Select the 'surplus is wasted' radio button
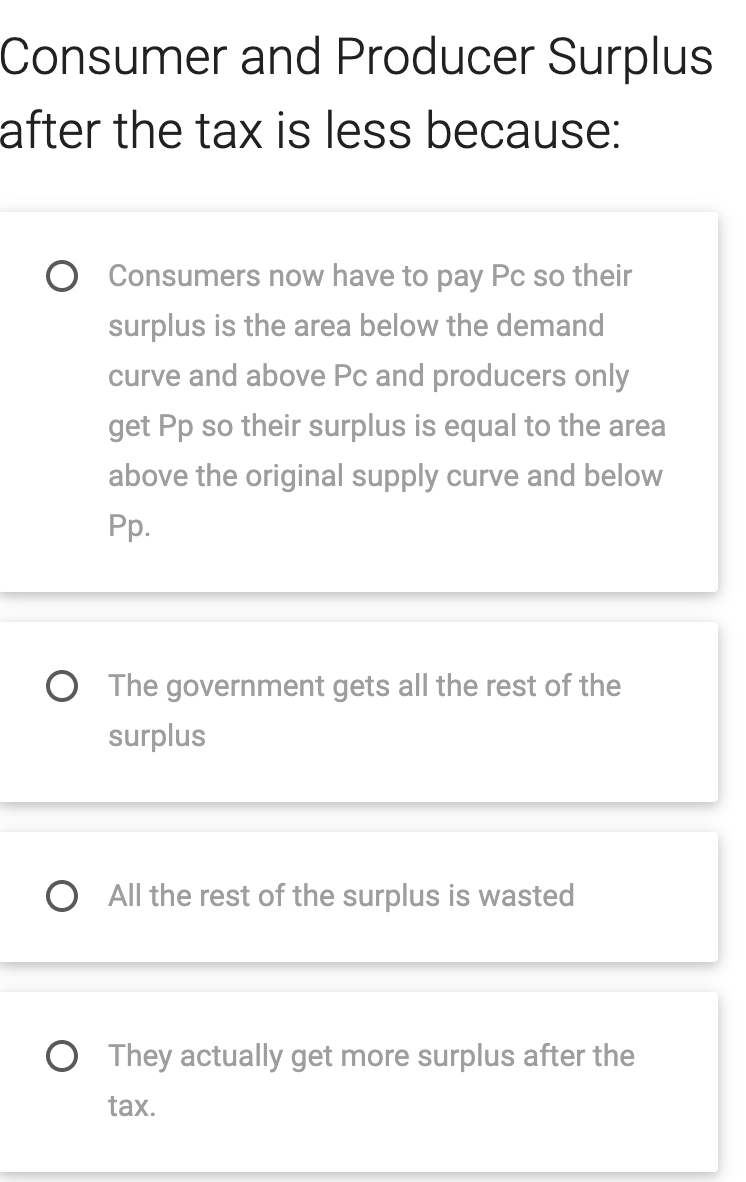Screen dimensions: 746x1182 [x=61, y=897]
